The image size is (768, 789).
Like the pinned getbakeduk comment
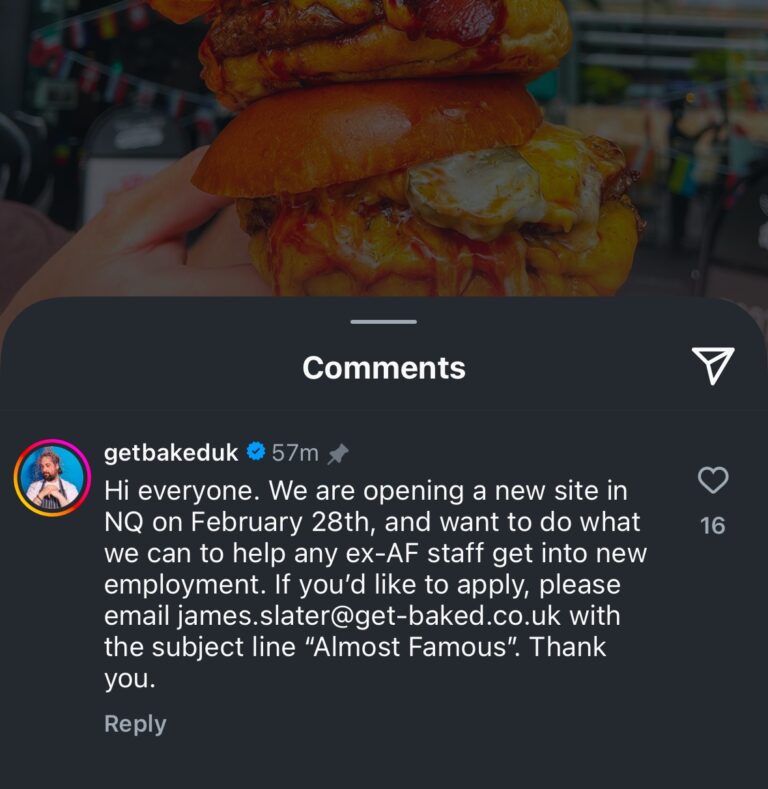point(712,481)
